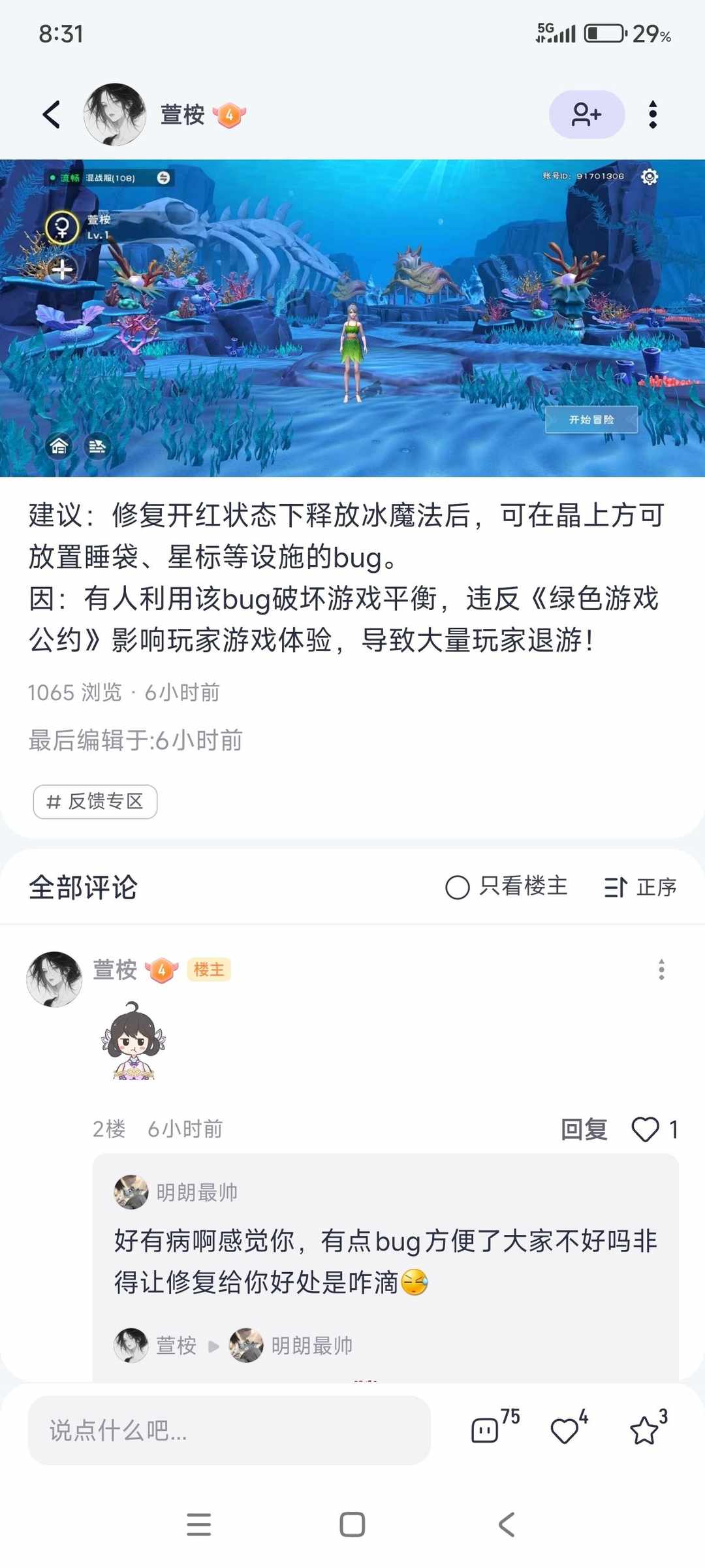View the underwater game screenshot full size

(x=352, y=318)
